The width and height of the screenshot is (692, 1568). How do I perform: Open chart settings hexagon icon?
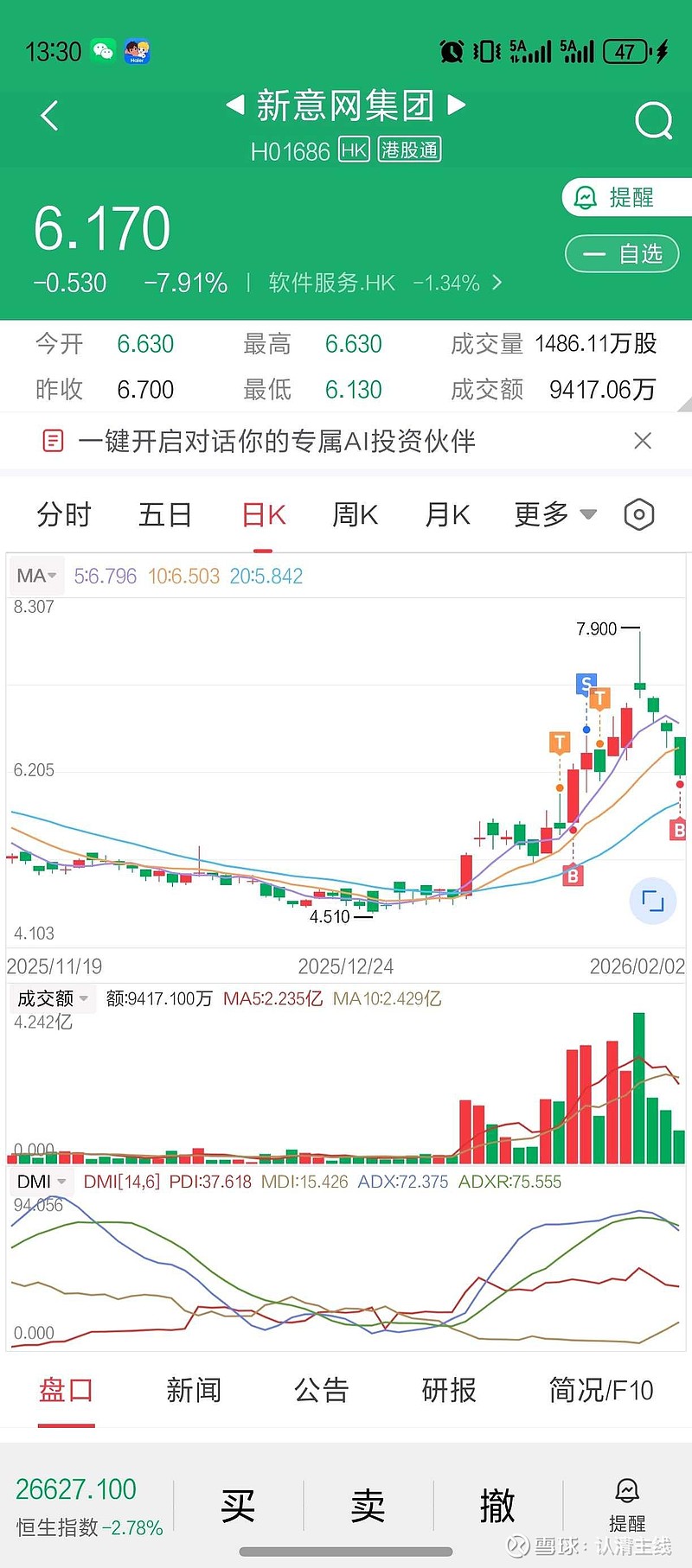click(639, 515)
